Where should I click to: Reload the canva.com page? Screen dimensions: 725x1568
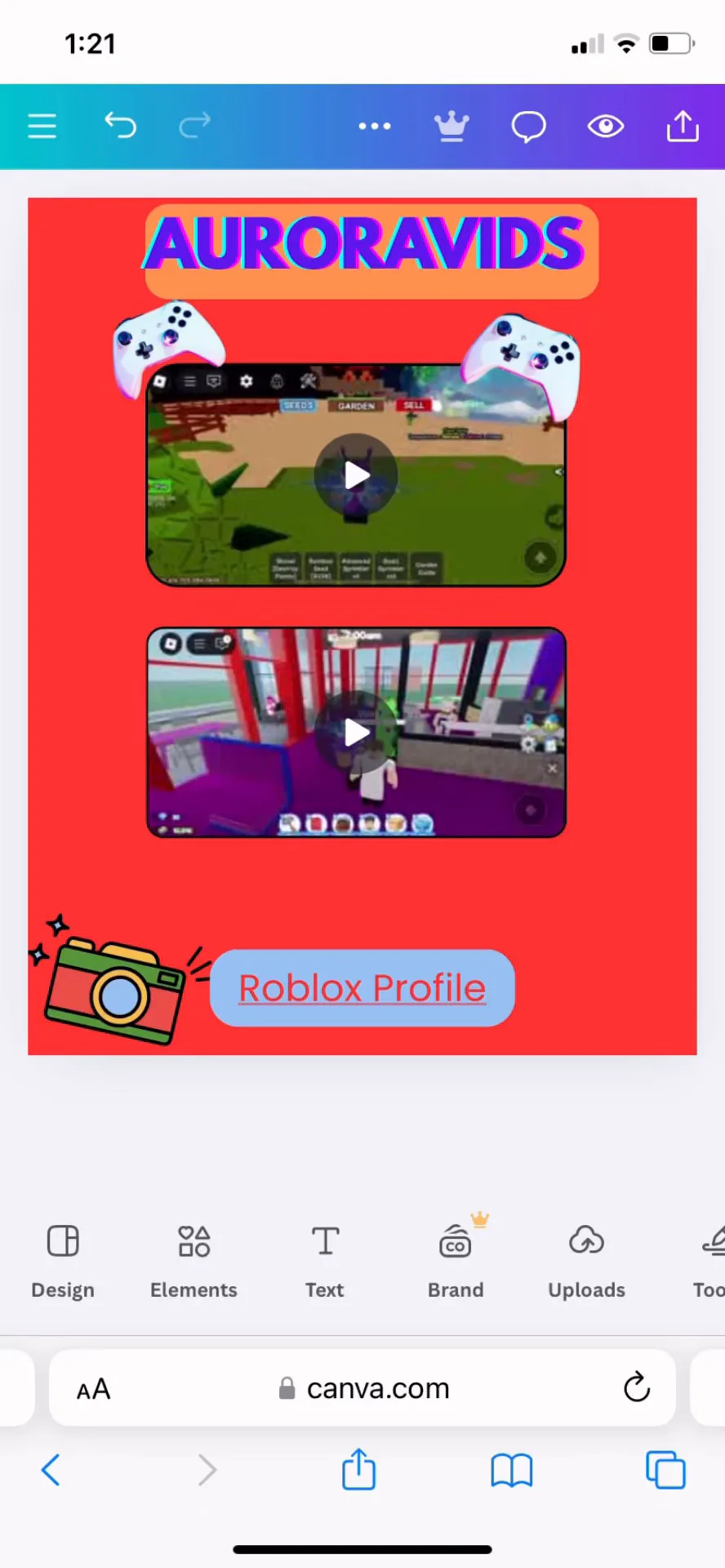click(x=637, y=1388)
